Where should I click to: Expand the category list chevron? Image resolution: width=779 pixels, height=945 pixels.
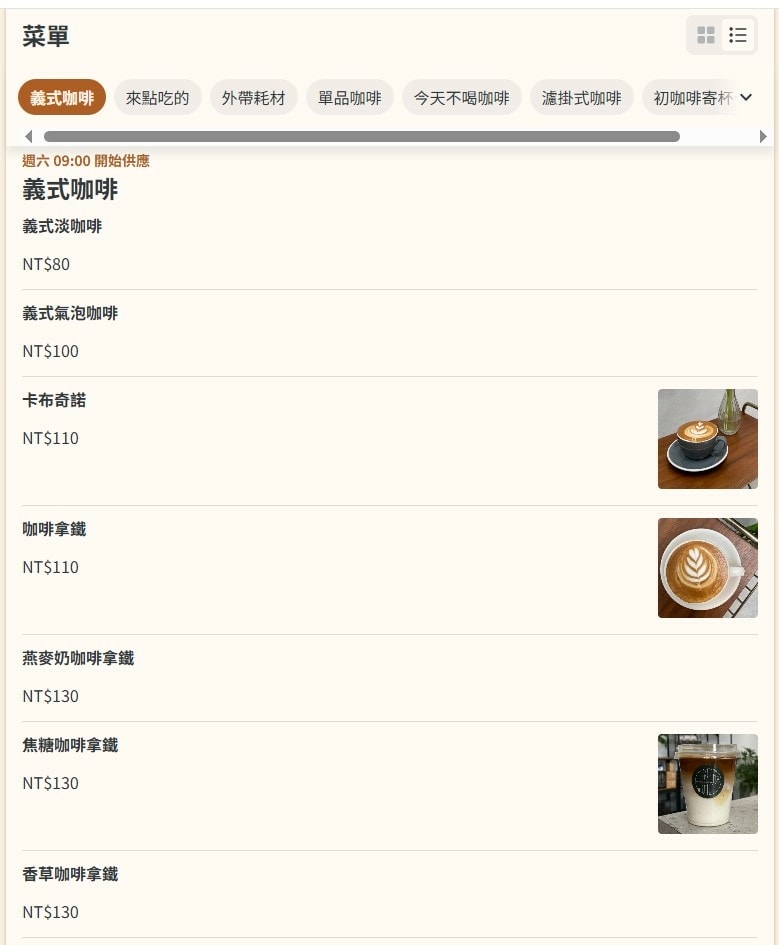click(x=745, y=97)
